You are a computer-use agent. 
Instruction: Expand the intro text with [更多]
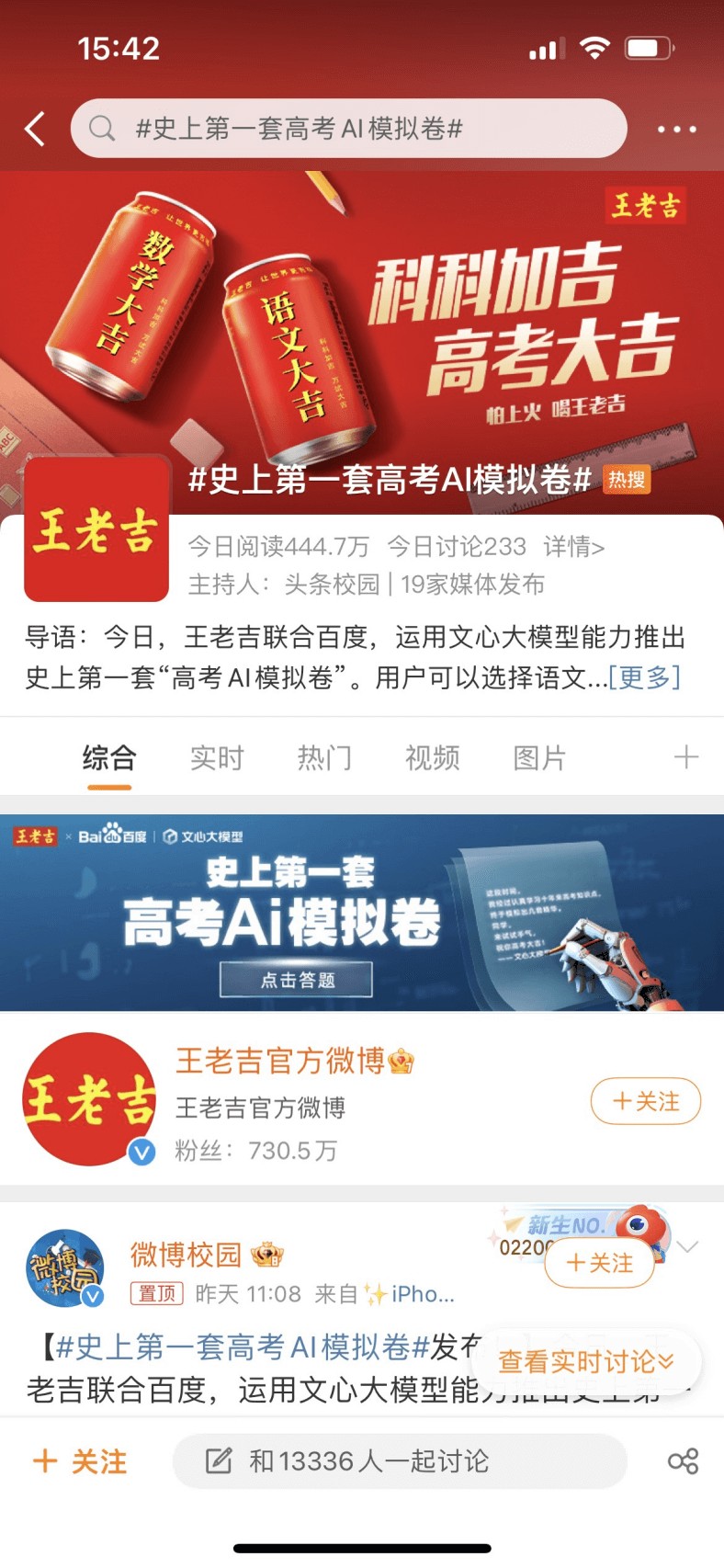coord(644,677)
